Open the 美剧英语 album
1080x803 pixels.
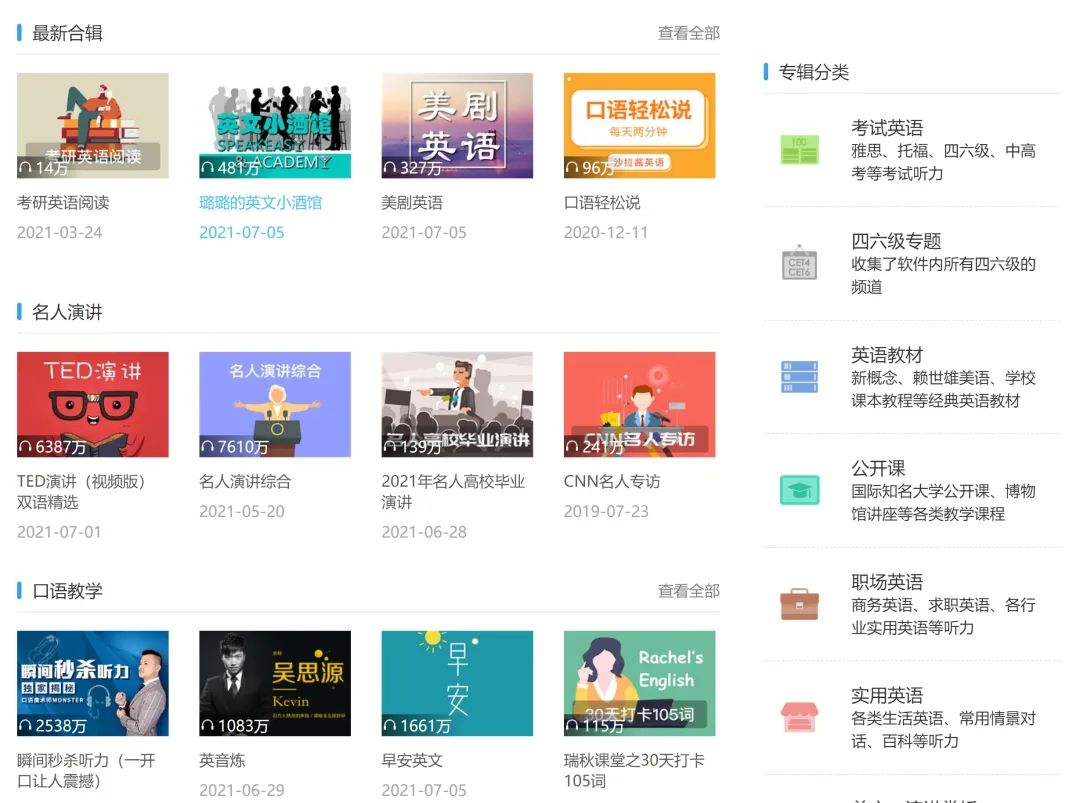click(457, 126)
